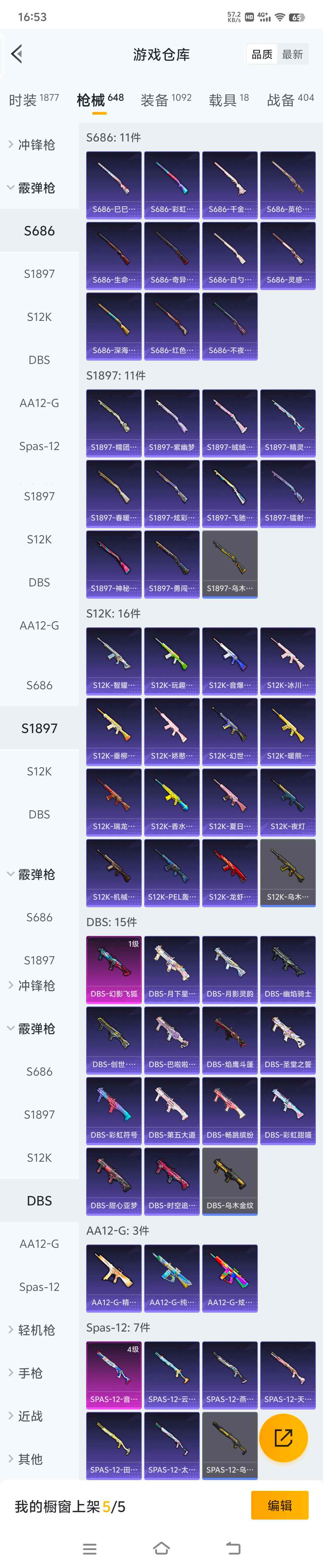Sort the warehouse by 品质
The image size is (323, 1568).
coord(262,55)
